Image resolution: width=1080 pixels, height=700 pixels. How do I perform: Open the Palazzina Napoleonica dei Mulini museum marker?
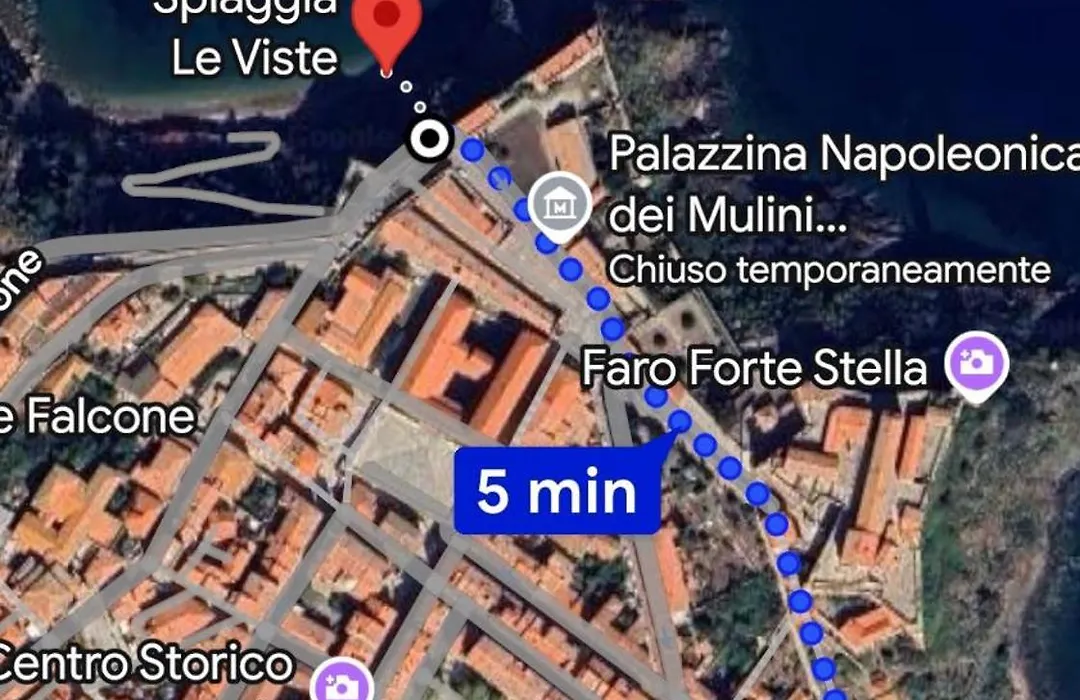(561, 207)
